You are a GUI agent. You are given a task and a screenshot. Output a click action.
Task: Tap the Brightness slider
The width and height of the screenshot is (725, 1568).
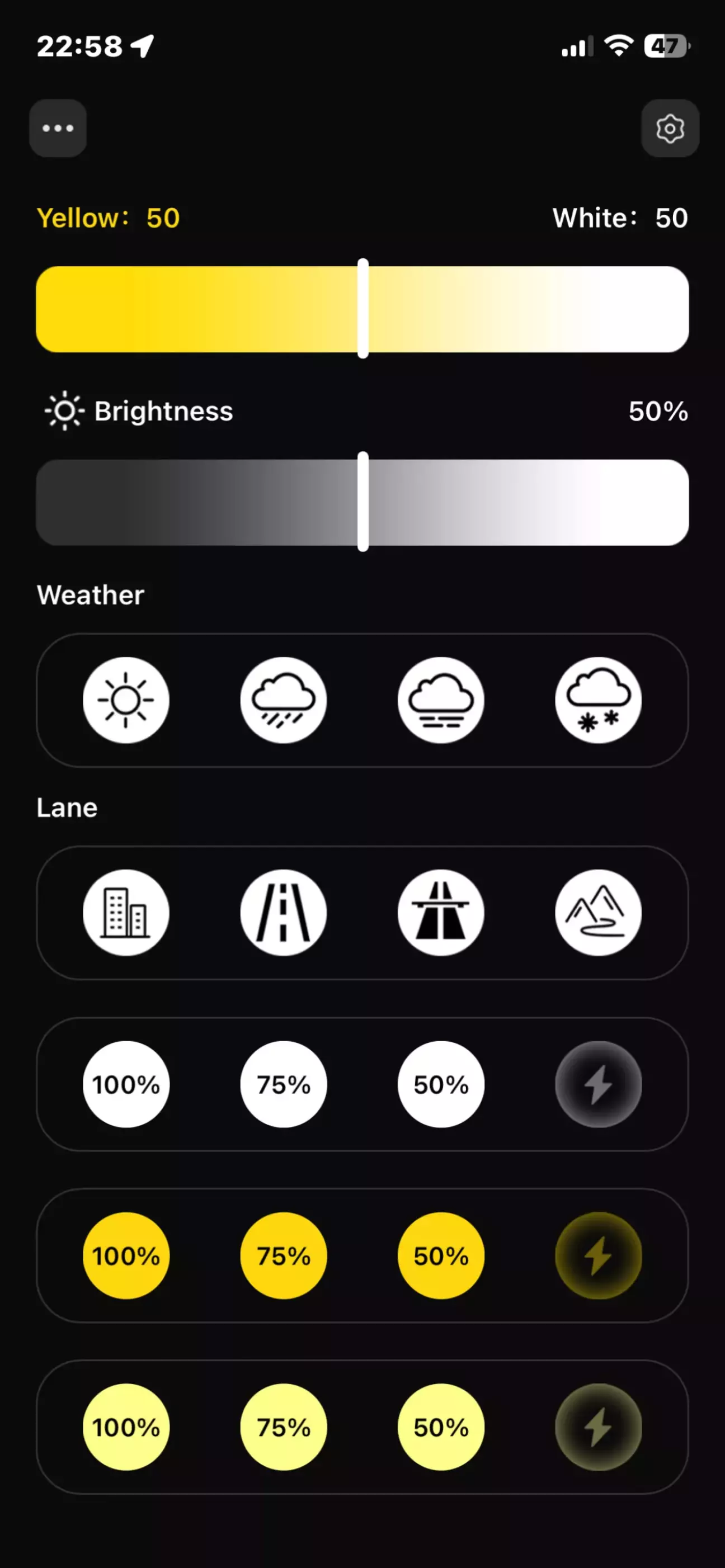point(363,502)
